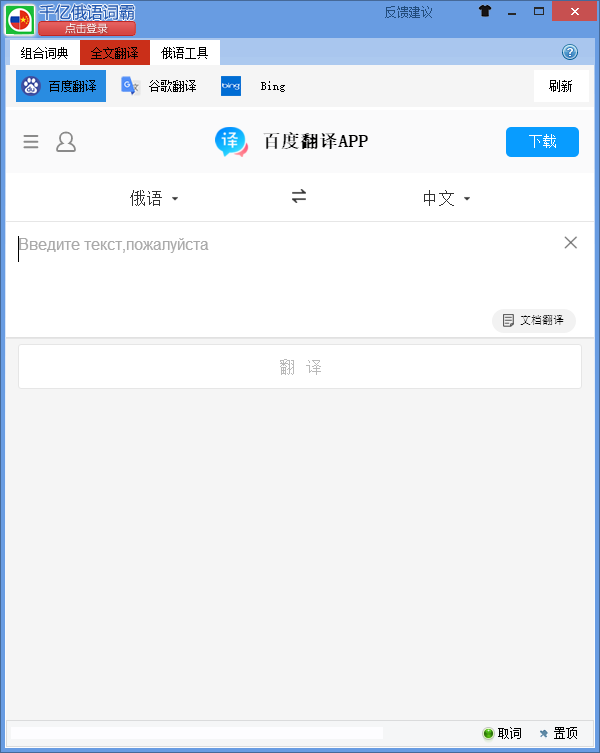Swap source and target languages
The image size is (600, 753).
(299, 197)
